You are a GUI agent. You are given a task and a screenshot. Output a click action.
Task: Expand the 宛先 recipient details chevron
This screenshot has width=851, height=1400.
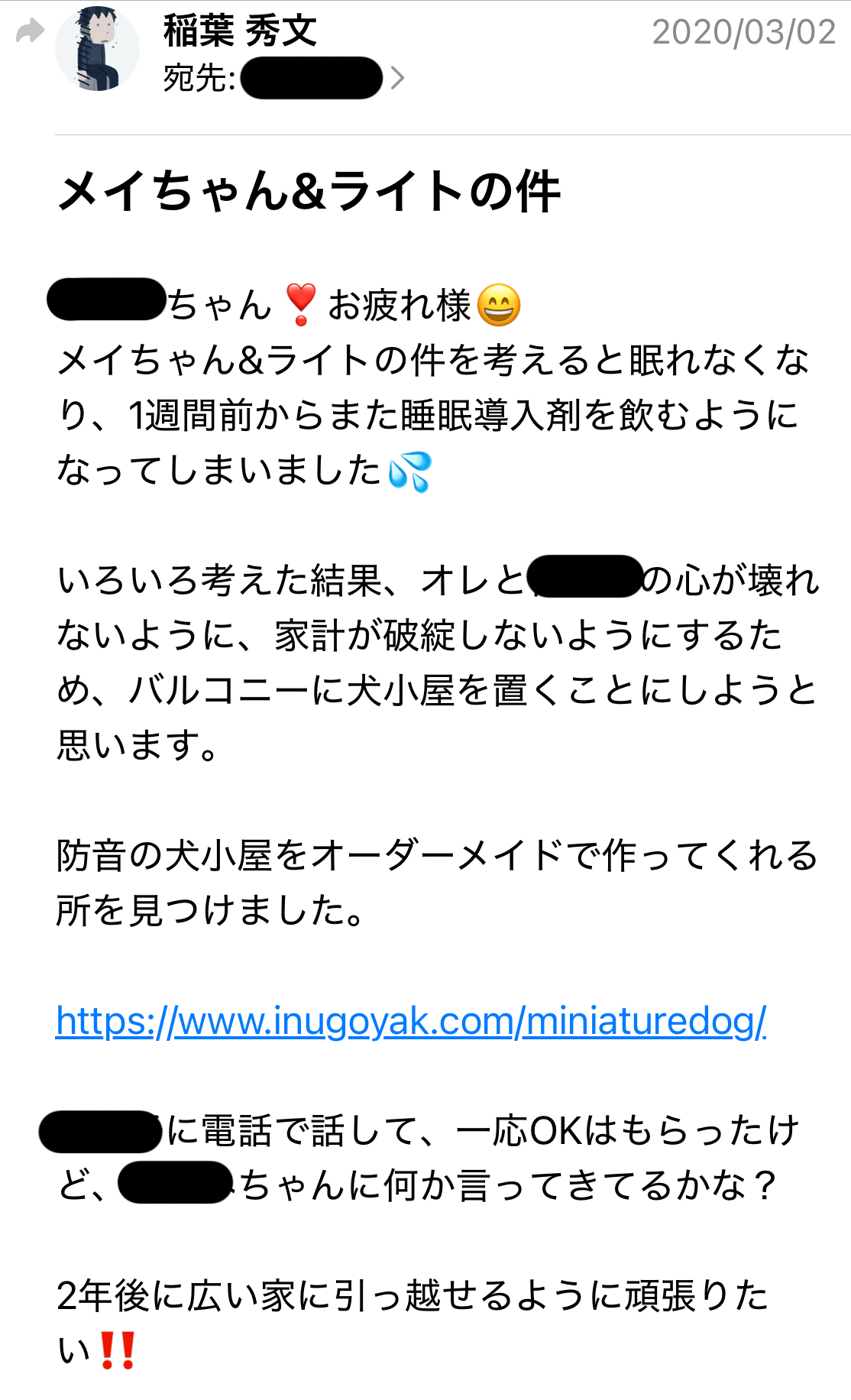click(x=397, y=77)
